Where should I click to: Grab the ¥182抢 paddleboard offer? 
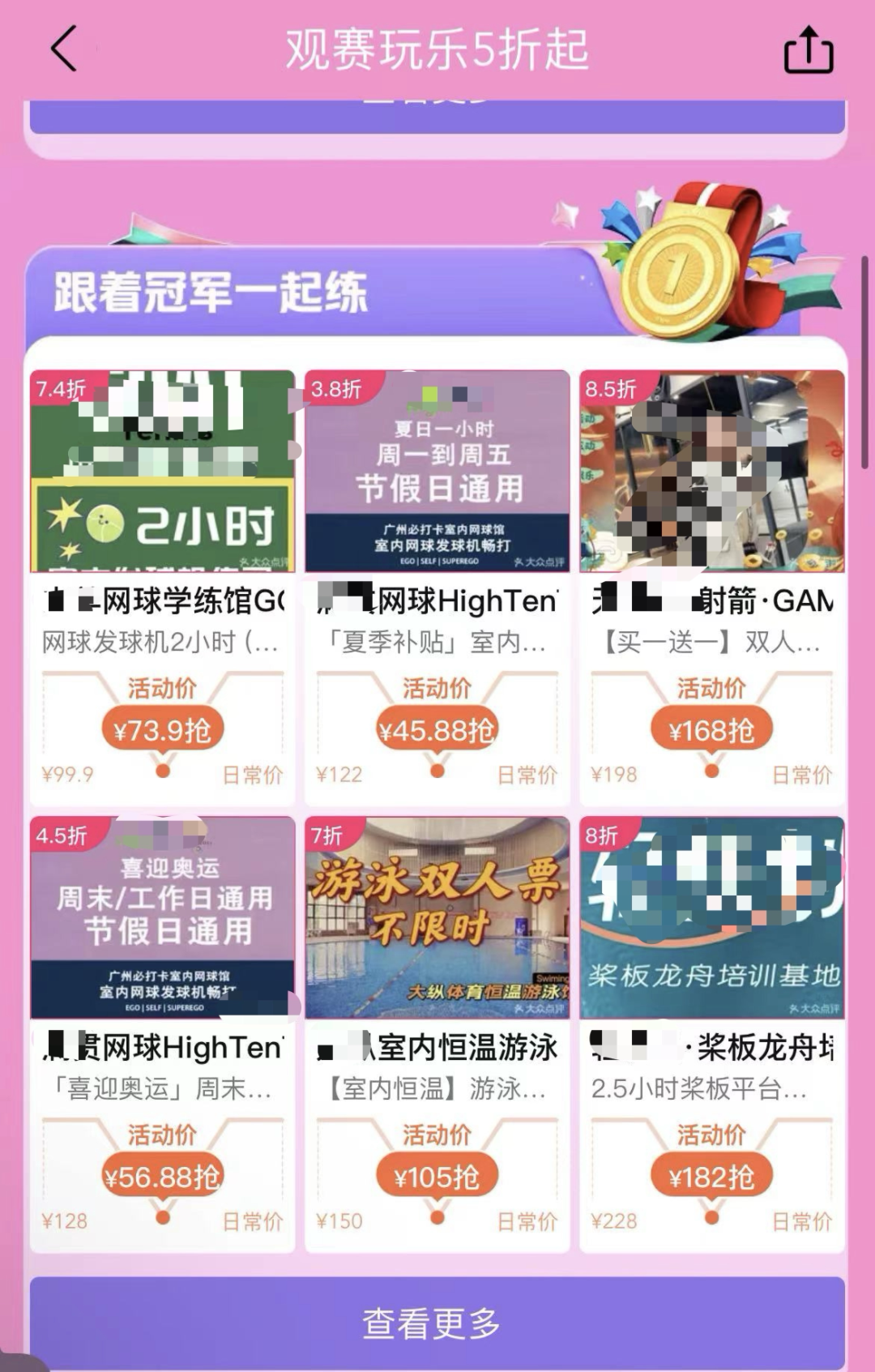(x=712, y=1177)
